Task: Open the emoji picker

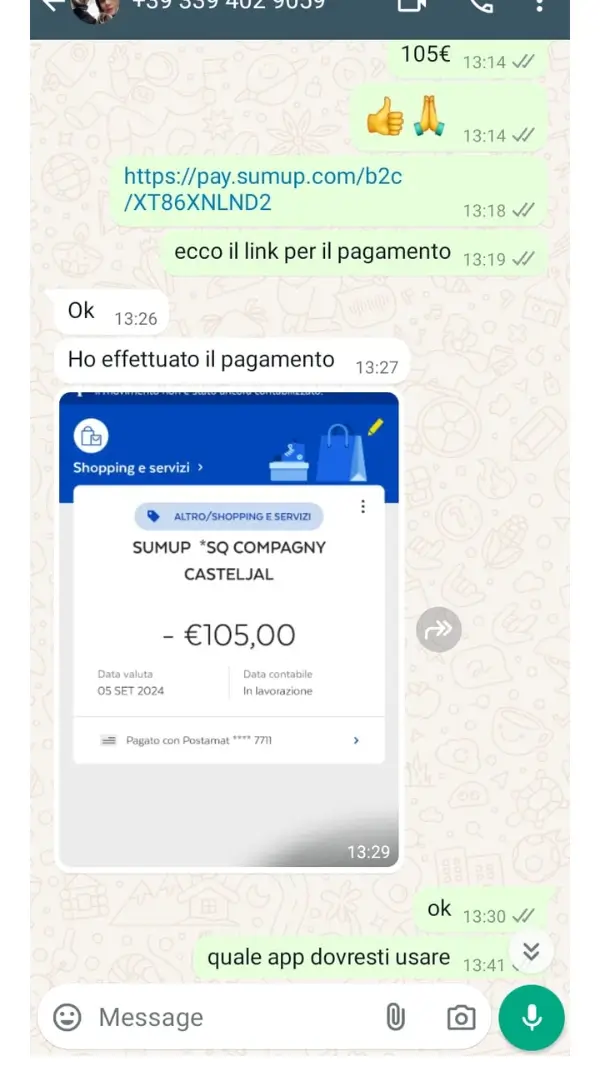Action: click(67, 1017)
